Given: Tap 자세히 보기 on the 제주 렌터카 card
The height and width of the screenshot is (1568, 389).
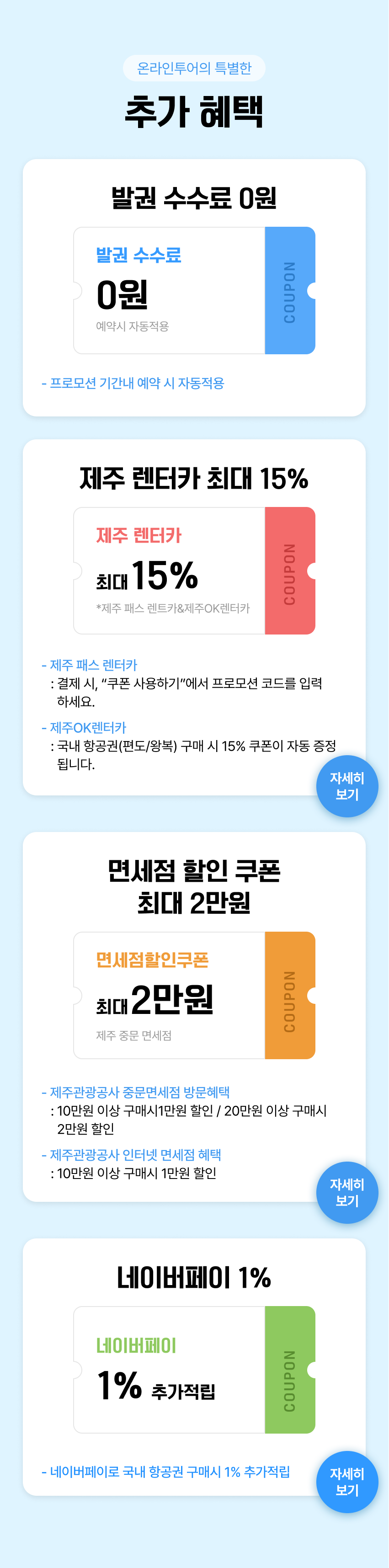Looking at the screenshot, I should click(347, 786).
